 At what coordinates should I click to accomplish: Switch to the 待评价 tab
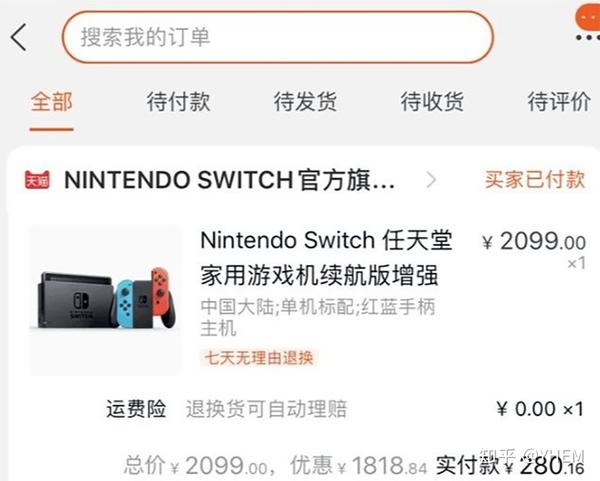pyautogui.click(x=559, y=101)
